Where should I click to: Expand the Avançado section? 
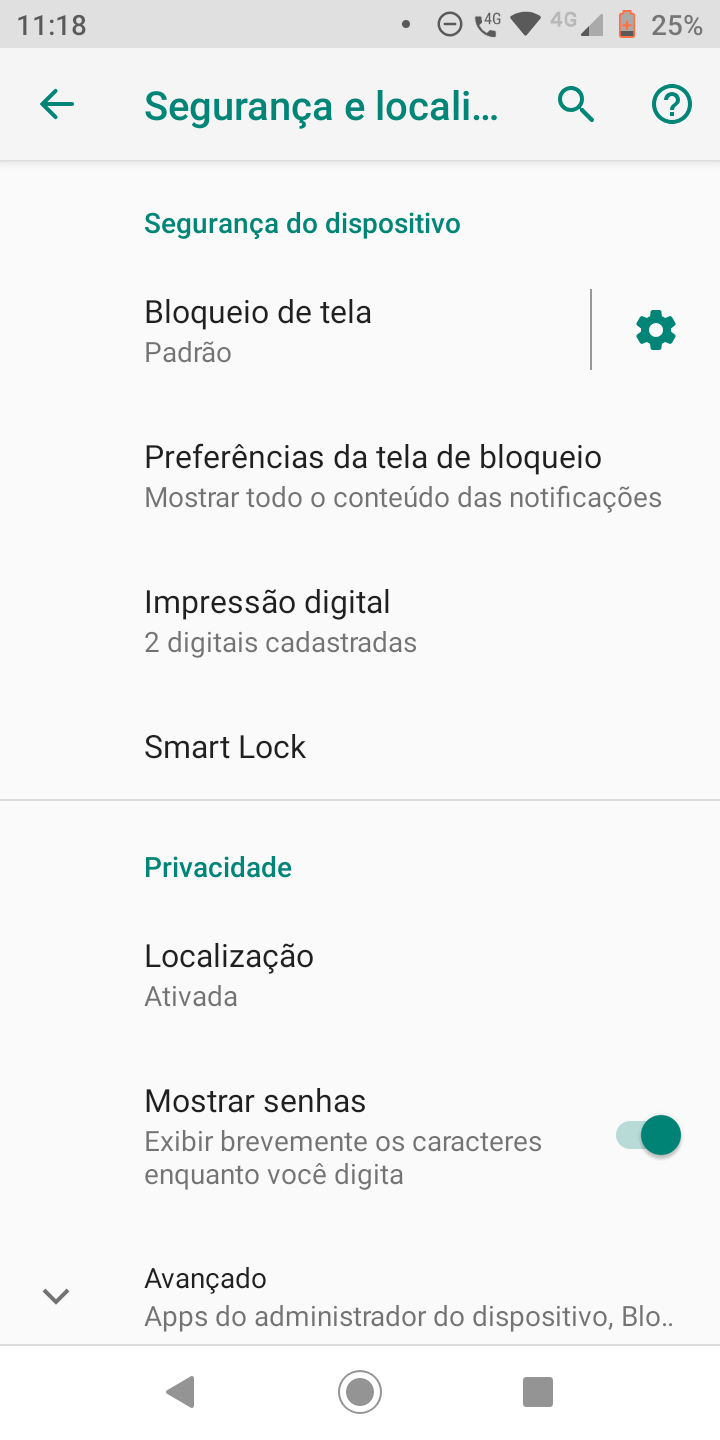point(360,1297)
